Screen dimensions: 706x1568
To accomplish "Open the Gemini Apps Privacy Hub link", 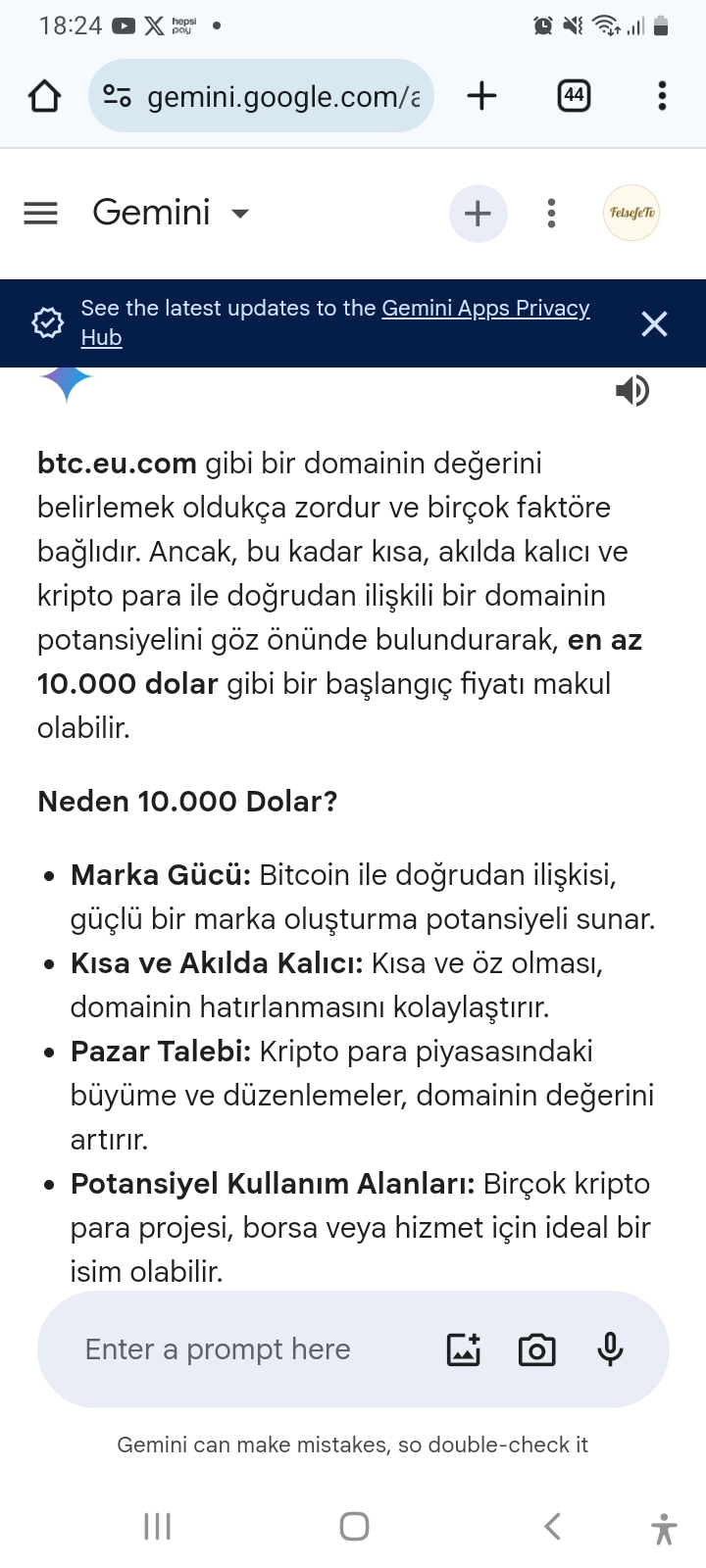I will pyautogui.click(x=335, y=322).
